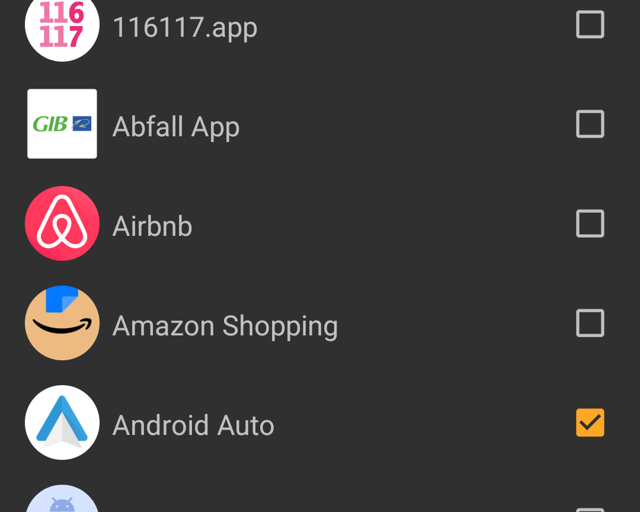Select the Abfall App checkbox
The height and width of the screenshot is (512, 640).
pyautogui.click(x=590, y=124)
